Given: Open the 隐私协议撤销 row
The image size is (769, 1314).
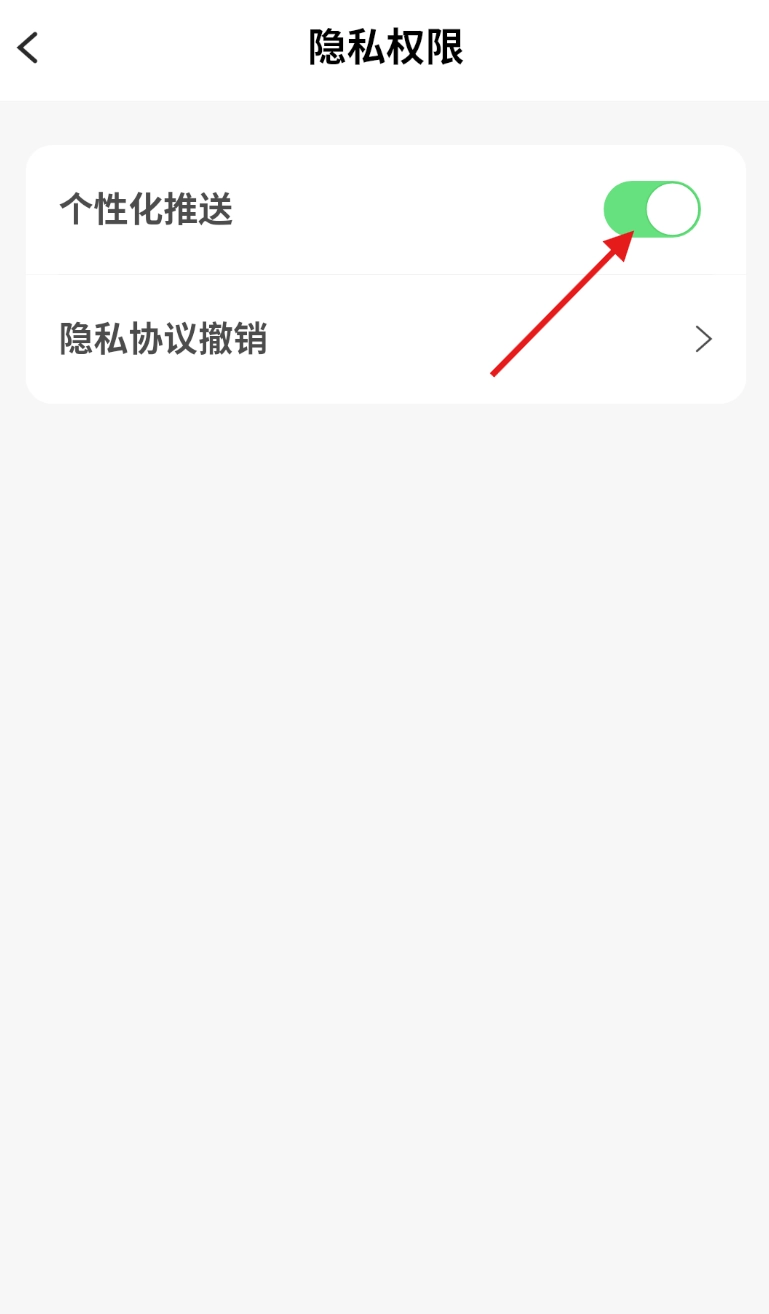Looking at the screenshot, I should coord(385,340).
